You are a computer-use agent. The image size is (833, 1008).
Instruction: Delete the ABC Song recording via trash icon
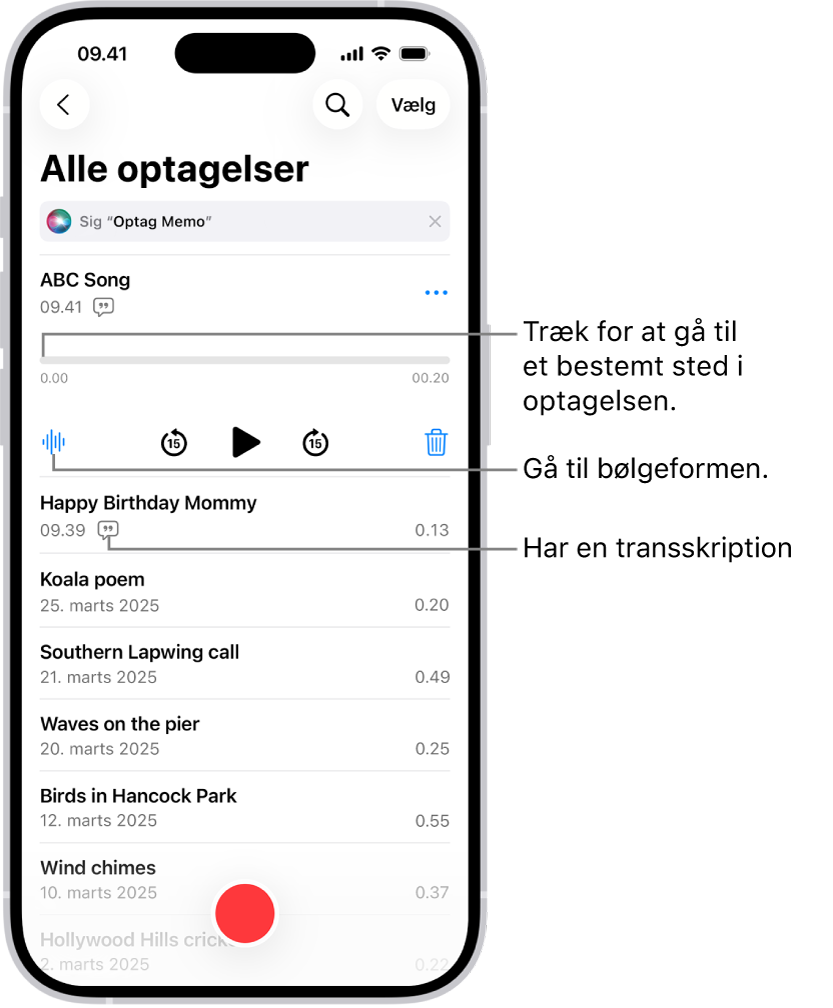pos(435,442)
